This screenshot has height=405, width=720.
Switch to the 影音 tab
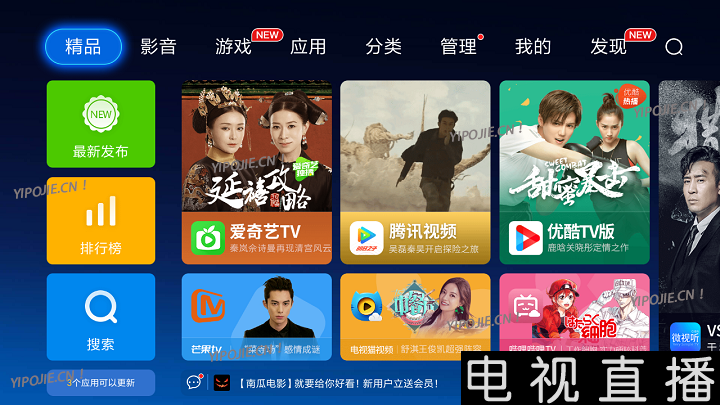click(x=158, y=47)
